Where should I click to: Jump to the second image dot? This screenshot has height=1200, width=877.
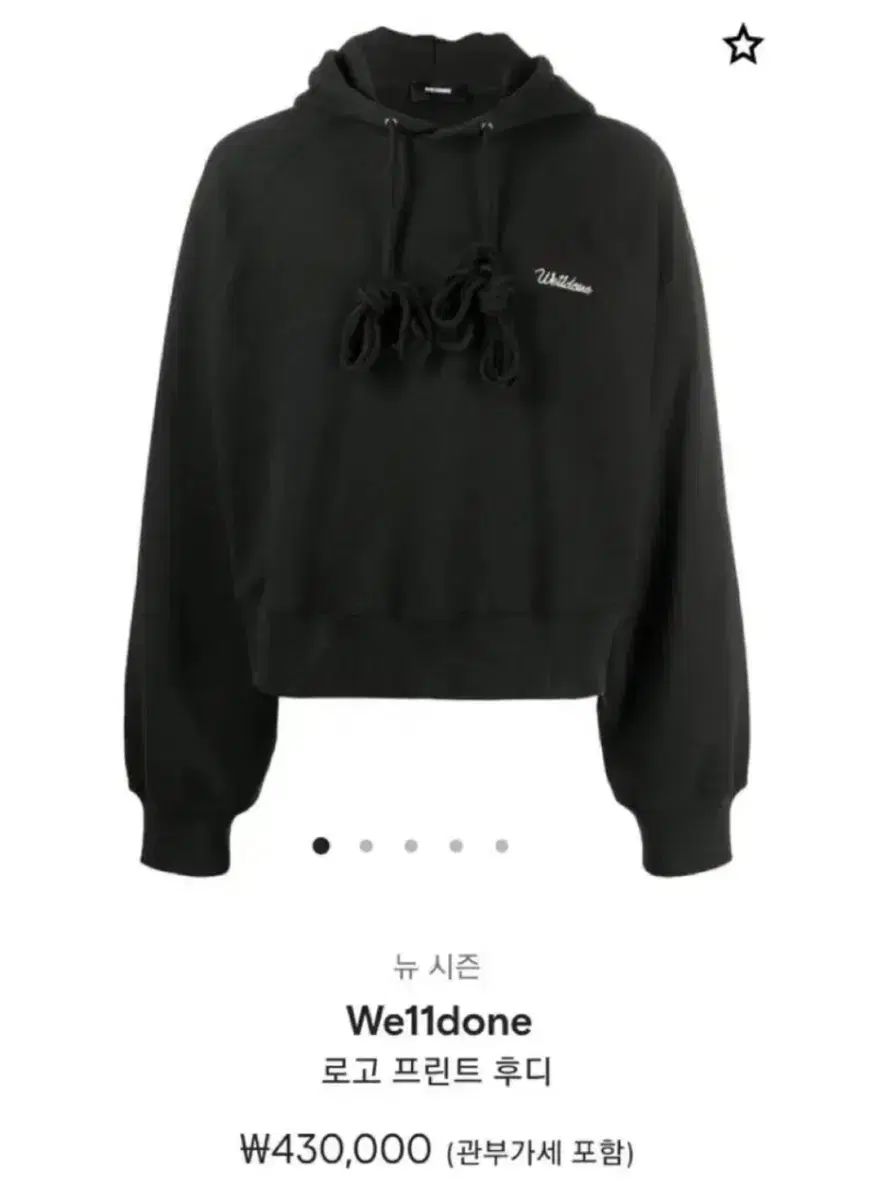(366, 846)
